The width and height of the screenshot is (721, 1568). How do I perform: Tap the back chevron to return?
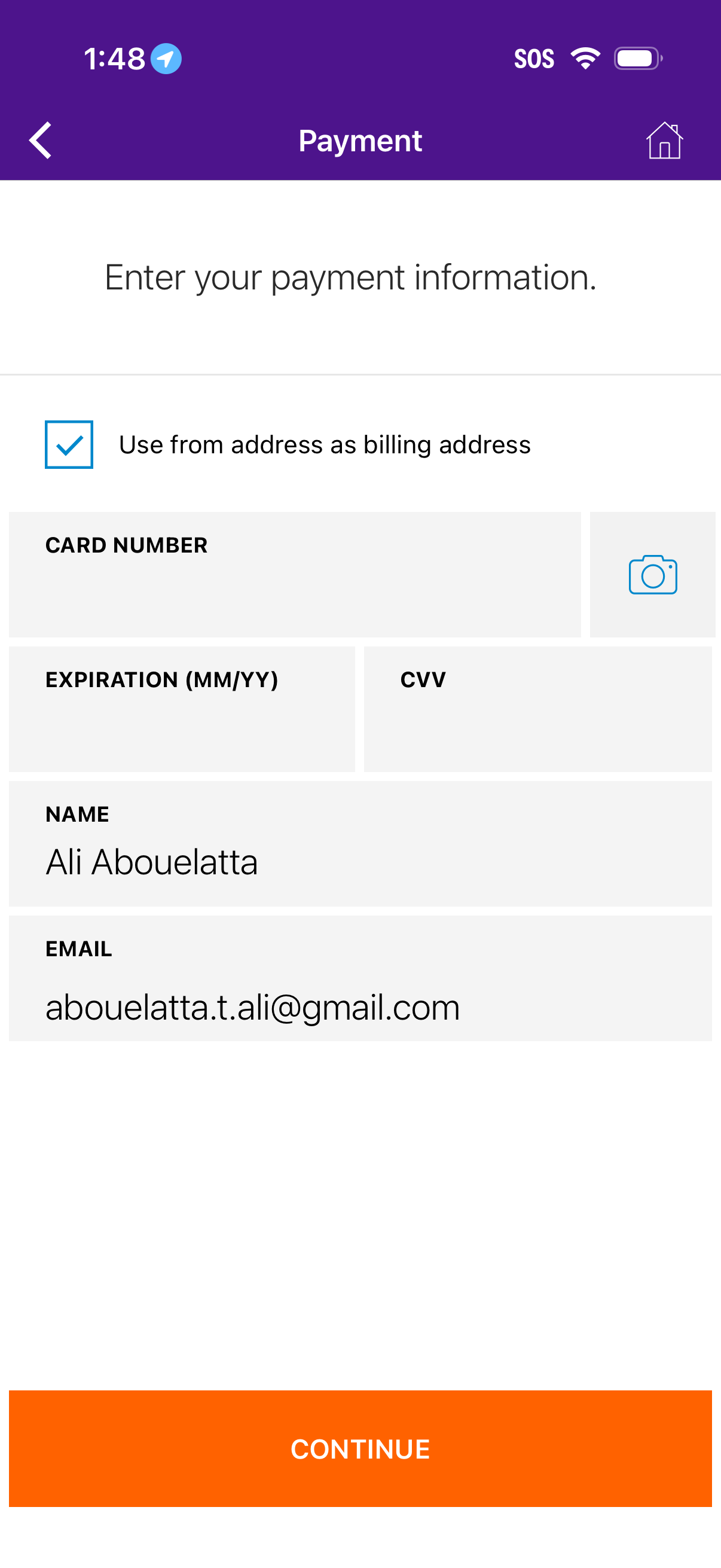coord(41,140)
